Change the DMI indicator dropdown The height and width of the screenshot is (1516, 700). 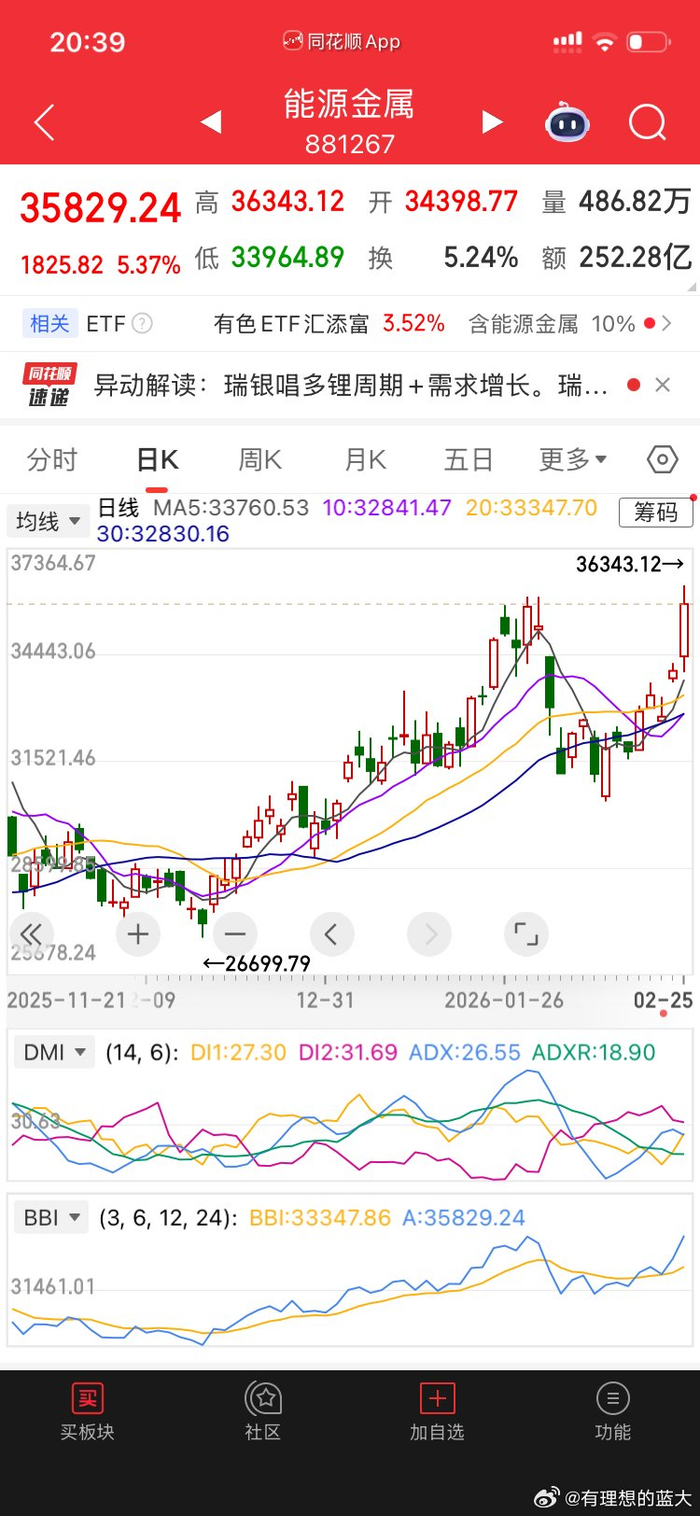pyautogui.click(x=55, y=1052)
